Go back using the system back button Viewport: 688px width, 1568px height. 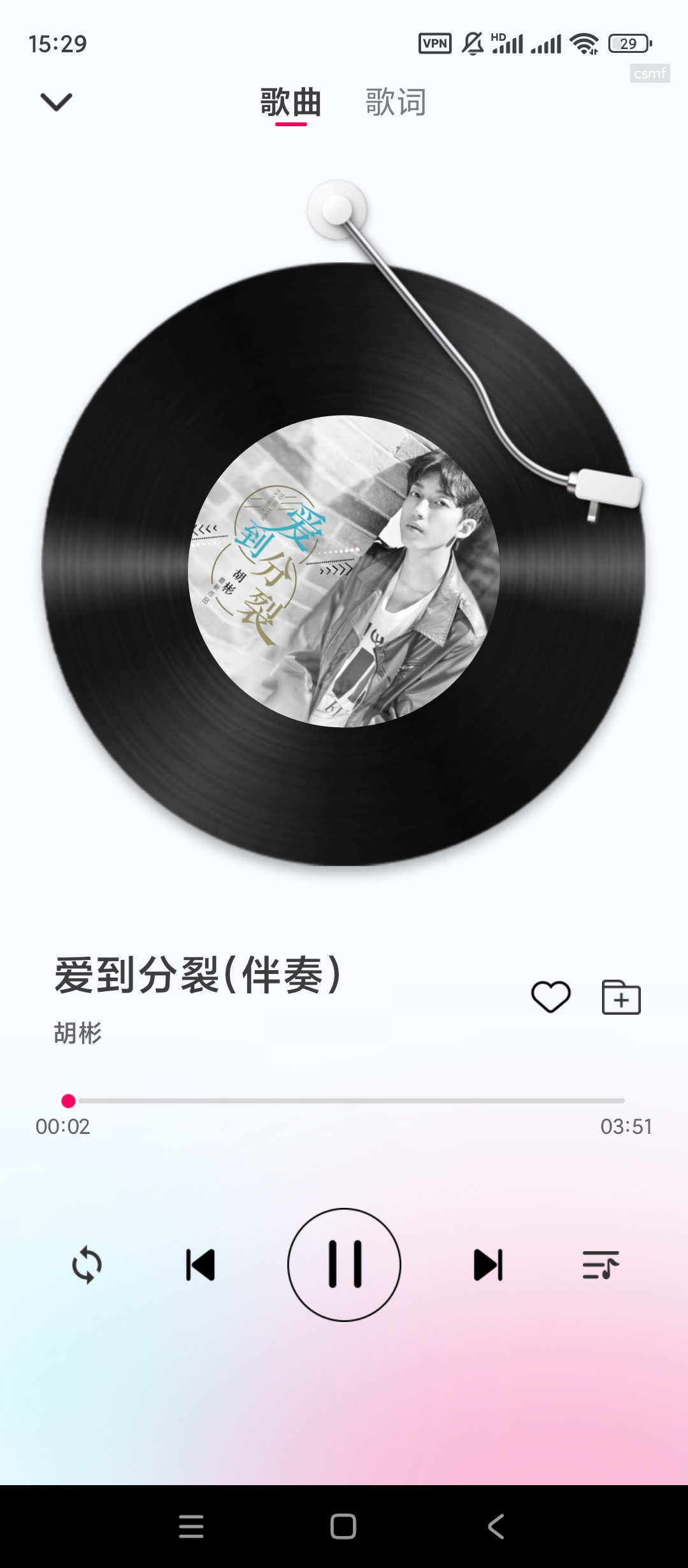496,1527
